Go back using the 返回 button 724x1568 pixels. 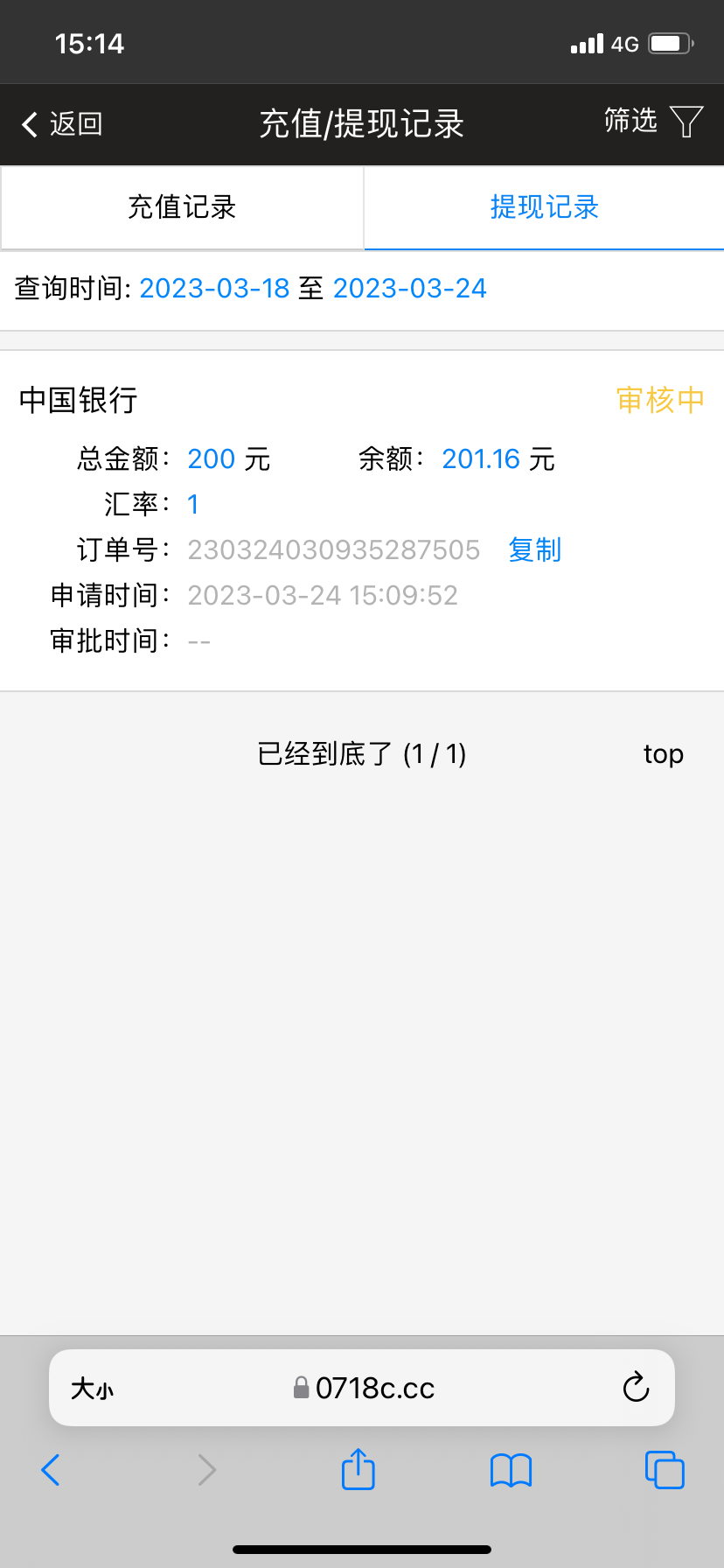[62, 124]
